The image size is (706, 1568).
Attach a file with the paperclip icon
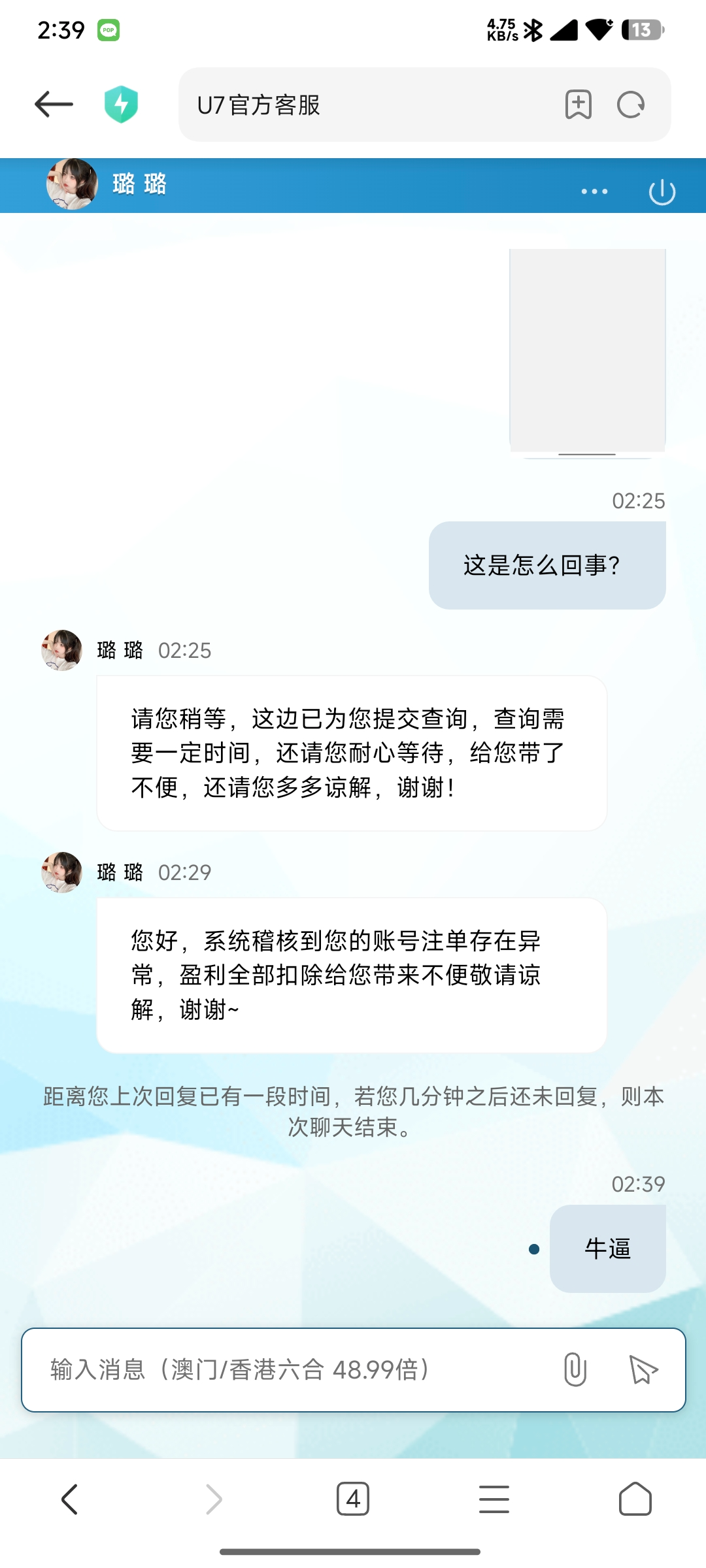tap(575, 1369)
